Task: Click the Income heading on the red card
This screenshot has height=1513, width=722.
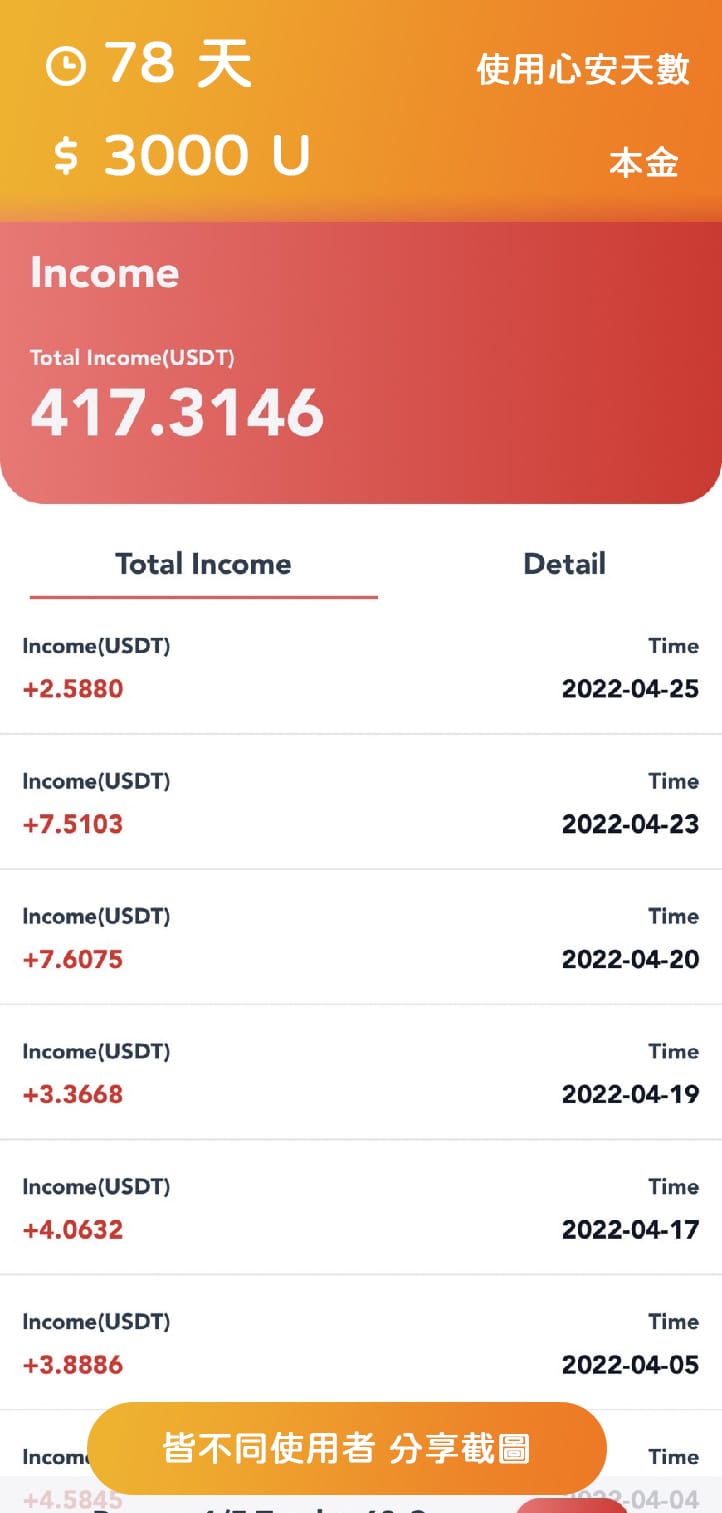Action: [x=105, y=271]
